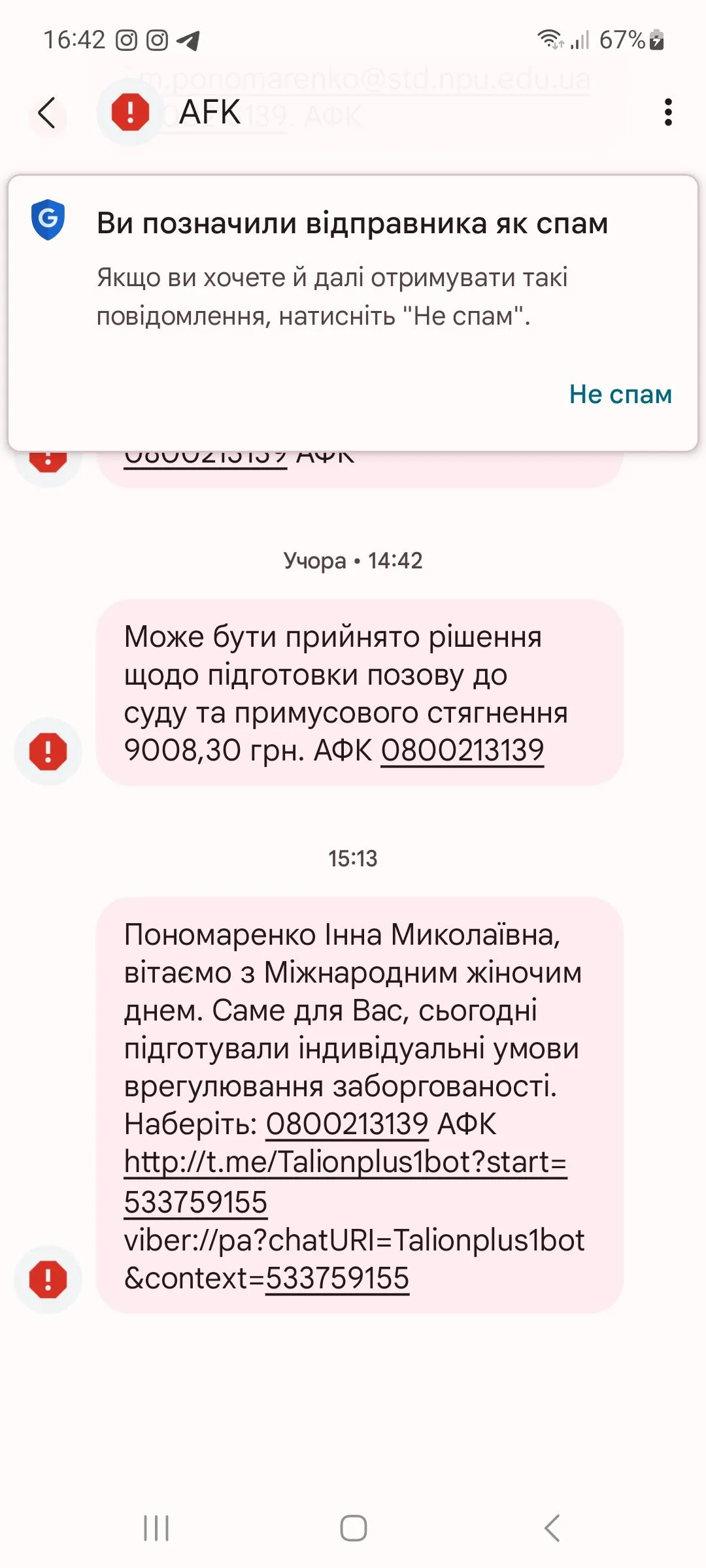Go back to the conversations list
Image resolution: width=706 pixels, height=1568 pixels.
(46, 113)
